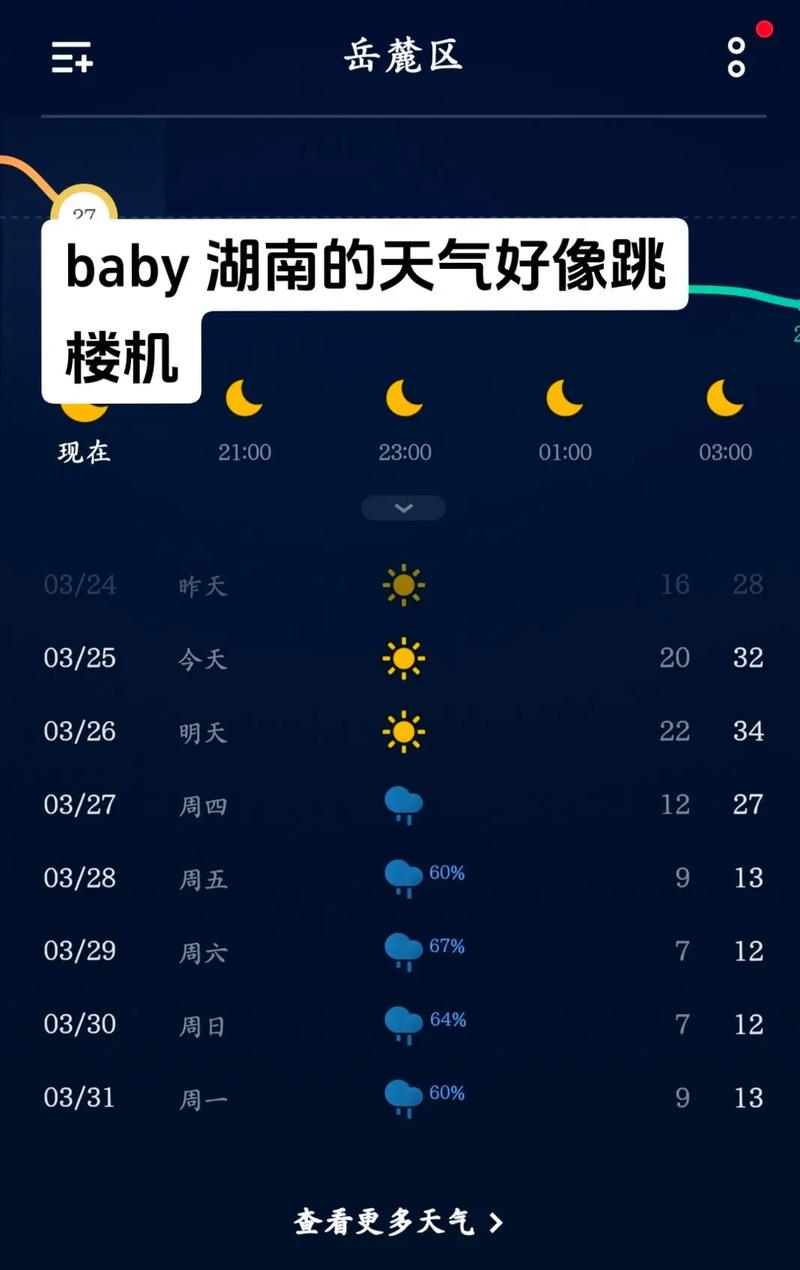This screenshot has width=800, height=1270.
Task: Tap the crescent moon icon at 03:00
Action: (725, 398)
